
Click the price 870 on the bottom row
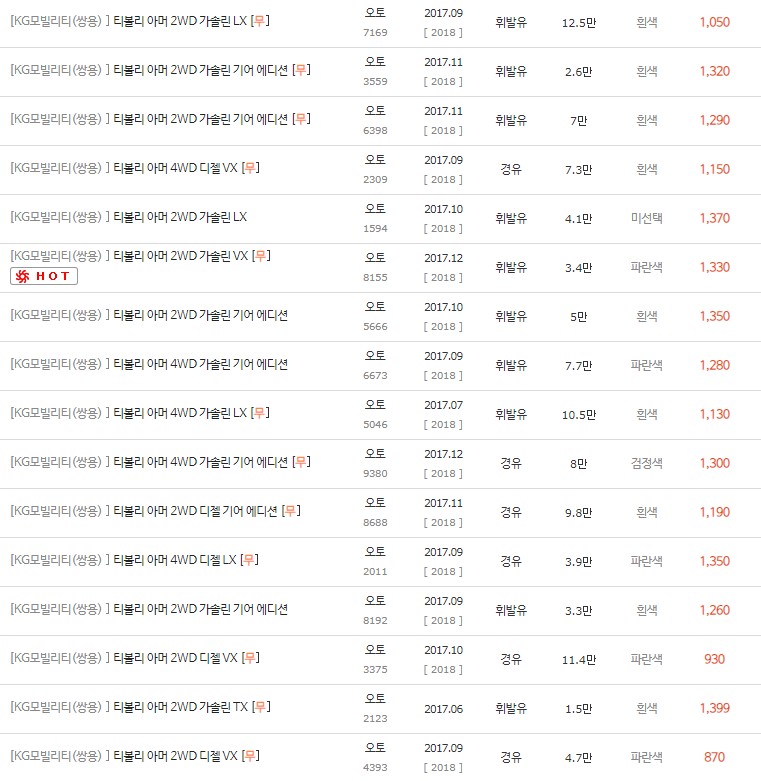pyautogui.click(x=716, y=757)
